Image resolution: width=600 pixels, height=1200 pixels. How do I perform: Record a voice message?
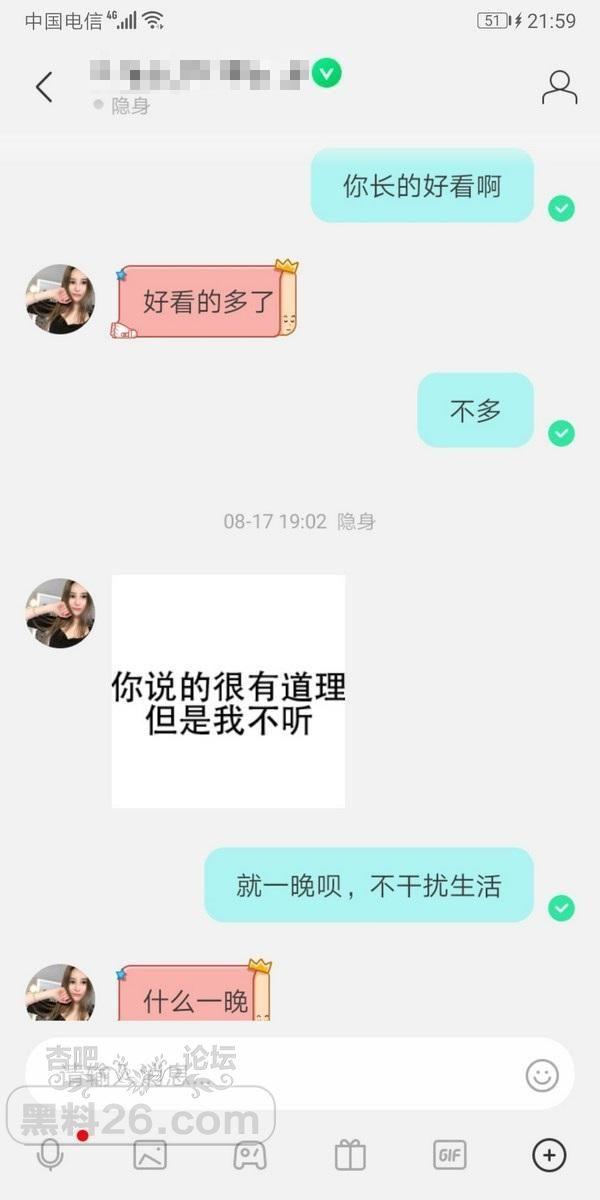pyautogui.click(x=50, y=1155)
